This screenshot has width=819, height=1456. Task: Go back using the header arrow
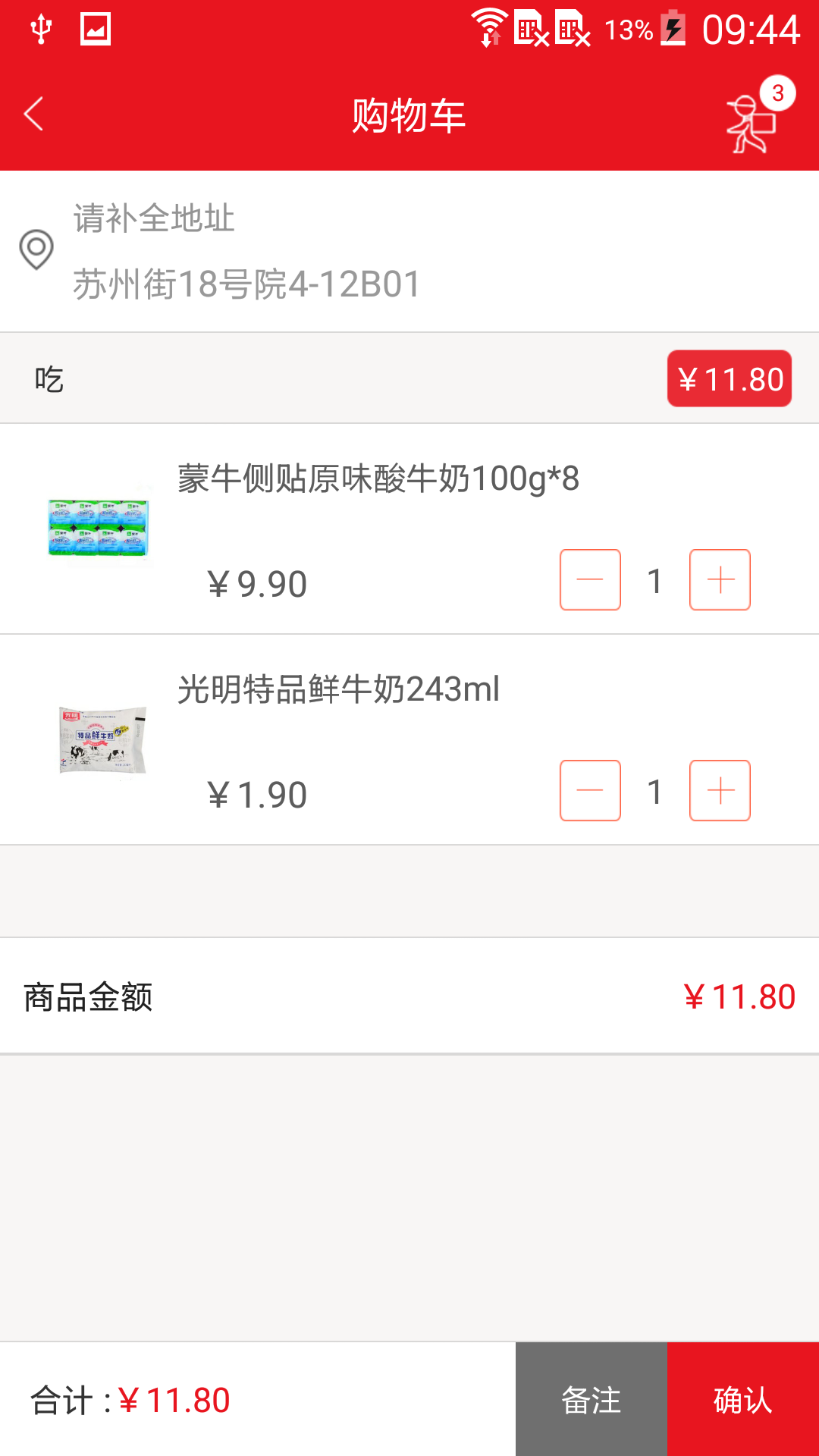point(34,115)
